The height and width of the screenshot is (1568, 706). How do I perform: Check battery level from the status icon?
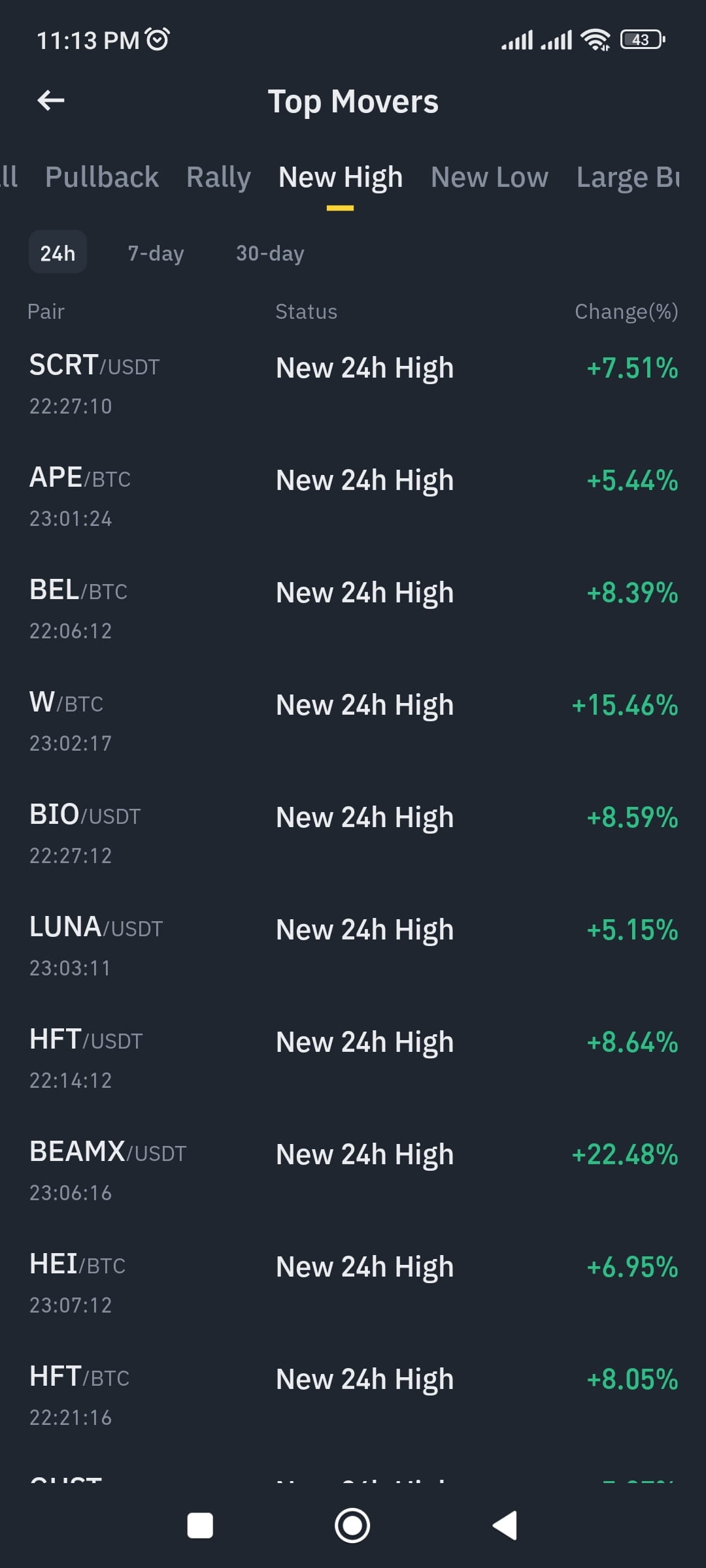point(639,40)
